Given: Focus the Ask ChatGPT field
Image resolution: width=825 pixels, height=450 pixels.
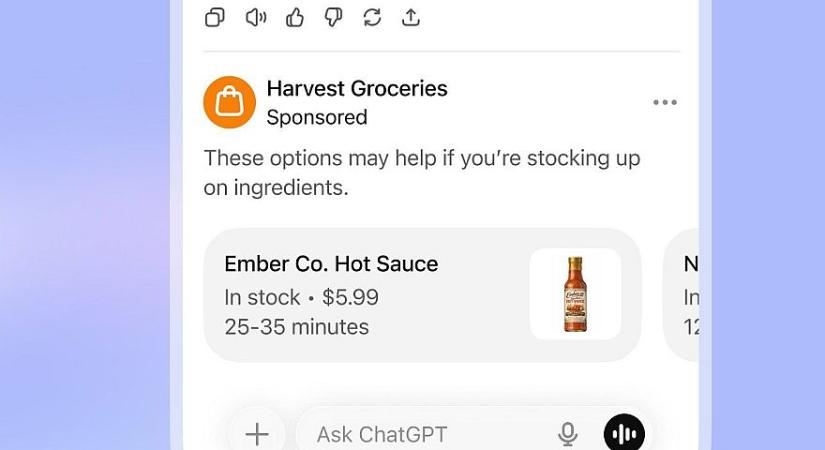Looking at the screenshot, I should pos(420,434).
